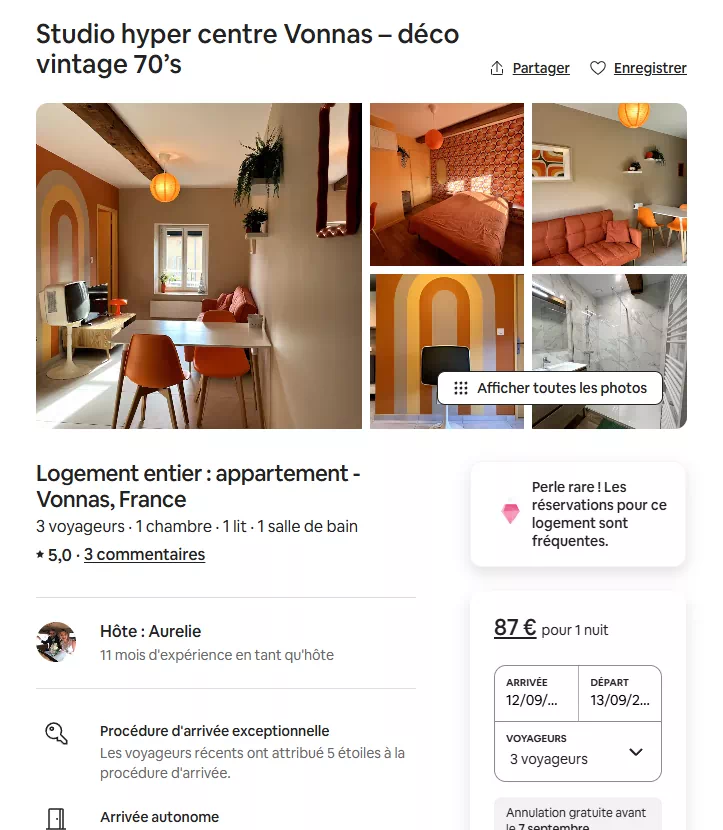Viewport: 723px width, 830px height.
Task: Expand the Voyageurs dropdown
Action: (577, 751)
